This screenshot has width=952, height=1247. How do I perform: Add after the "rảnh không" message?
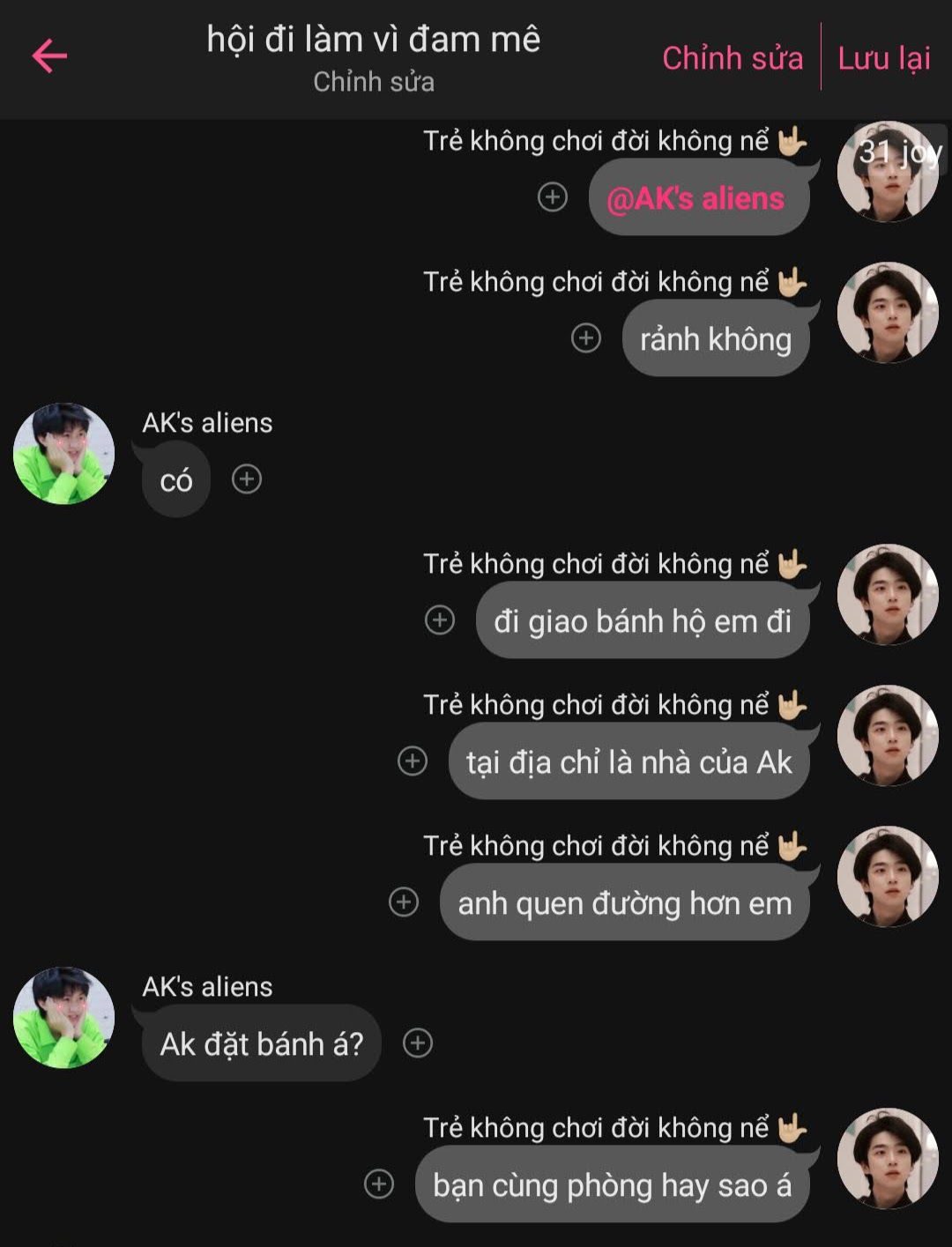[586, 338]
